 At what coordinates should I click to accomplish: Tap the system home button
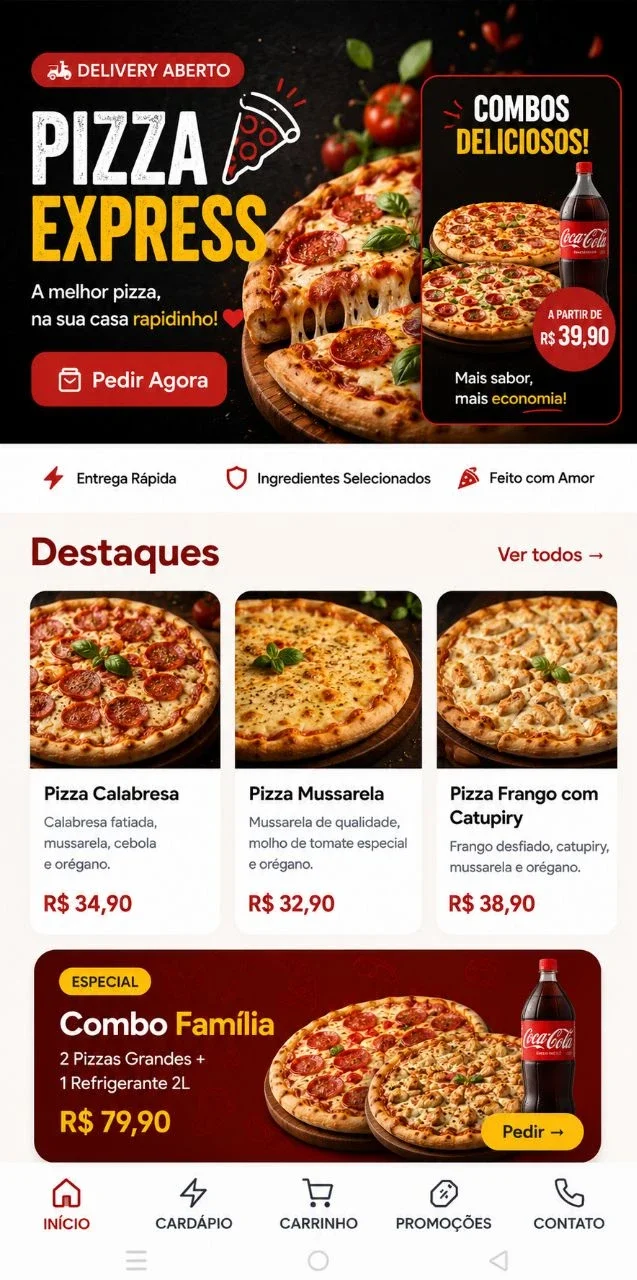[x=318, y=1260]
